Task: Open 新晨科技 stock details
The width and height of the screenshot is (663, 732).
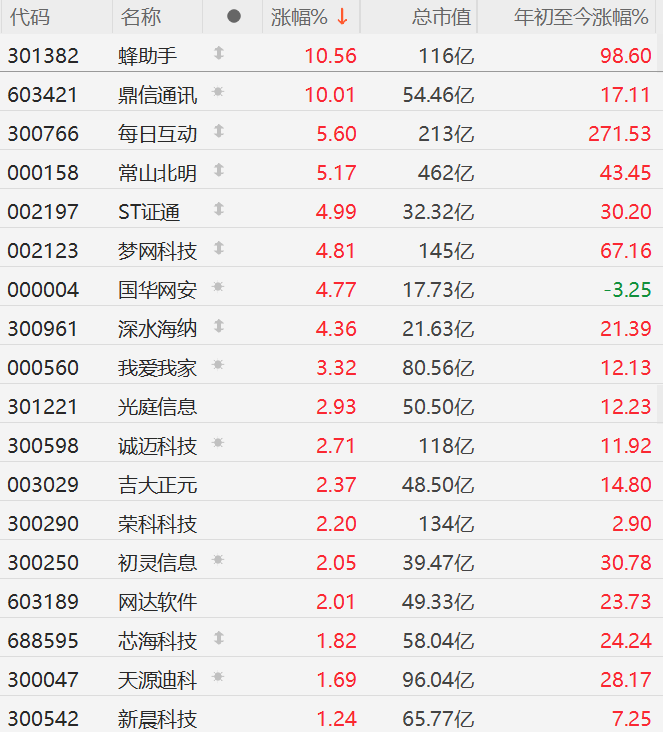Action: click(157, 718)
